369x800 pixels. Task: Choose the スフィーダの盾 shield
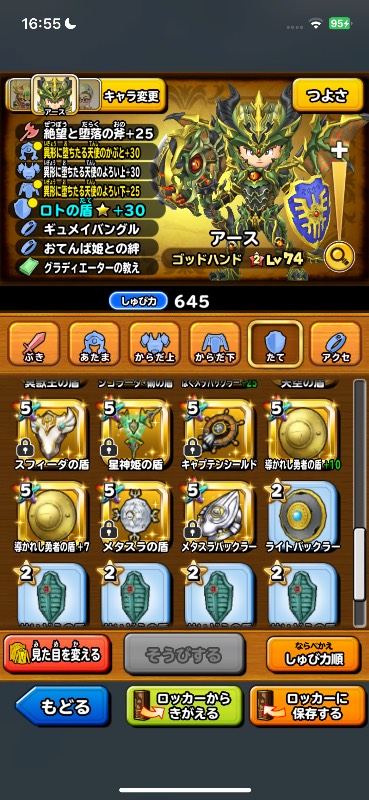[x=52, y=435]
